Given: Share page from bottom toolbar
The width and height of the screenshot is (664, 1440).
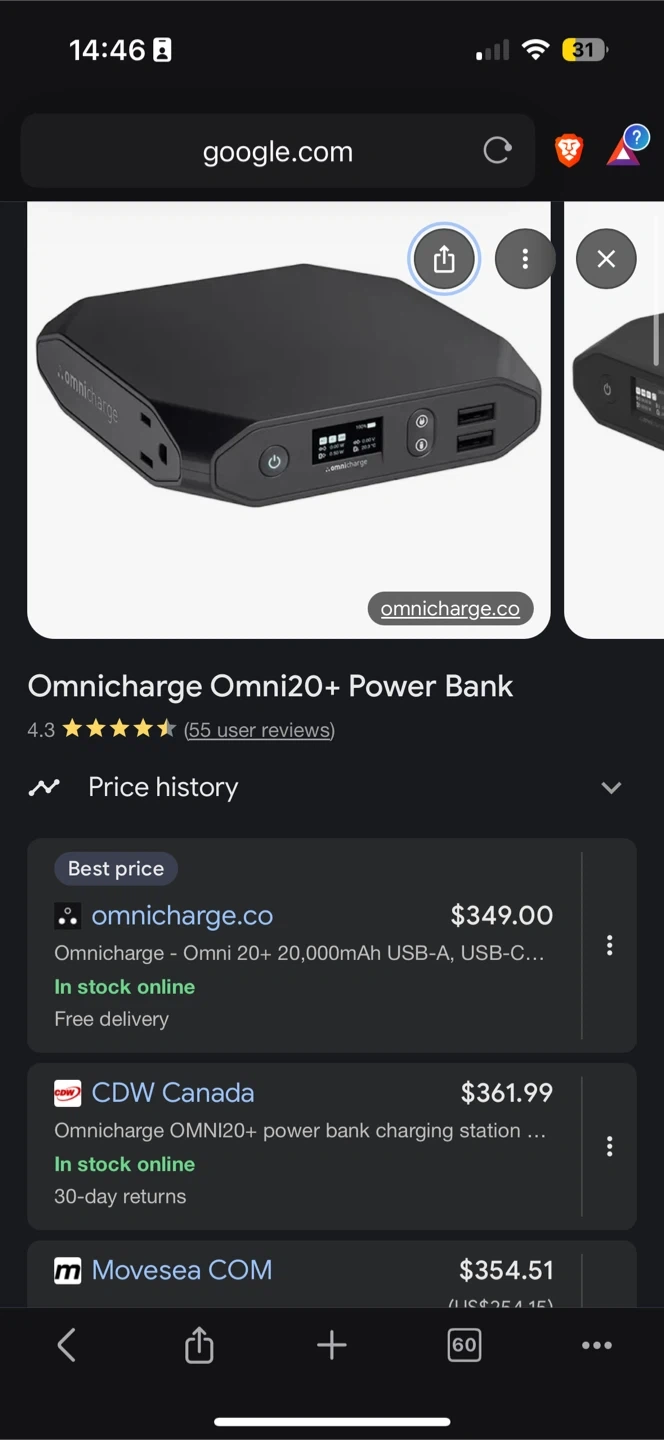Looking at the screenshot, I should click(x=199, y=1345).
